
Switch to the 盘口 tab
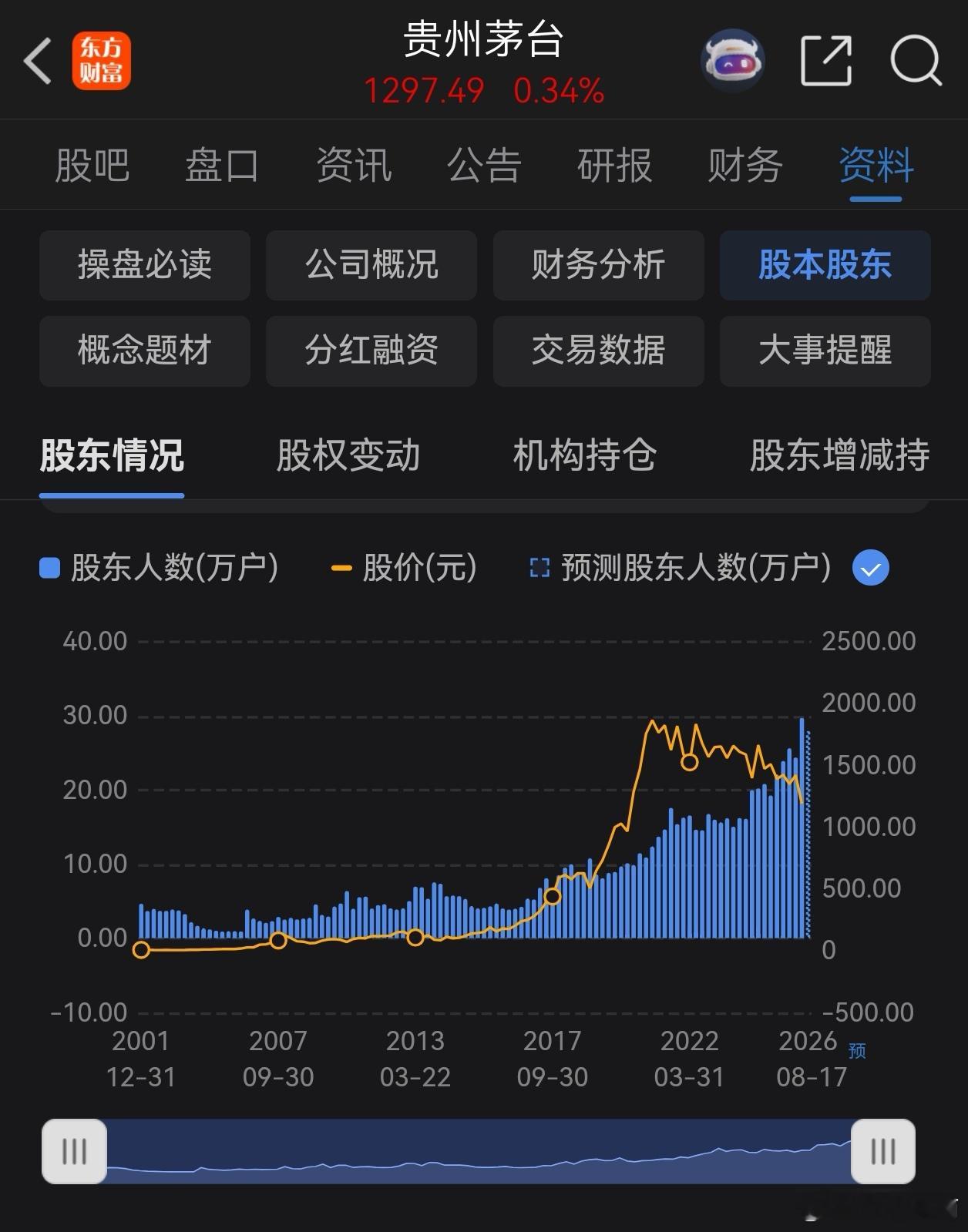(222, 166)
